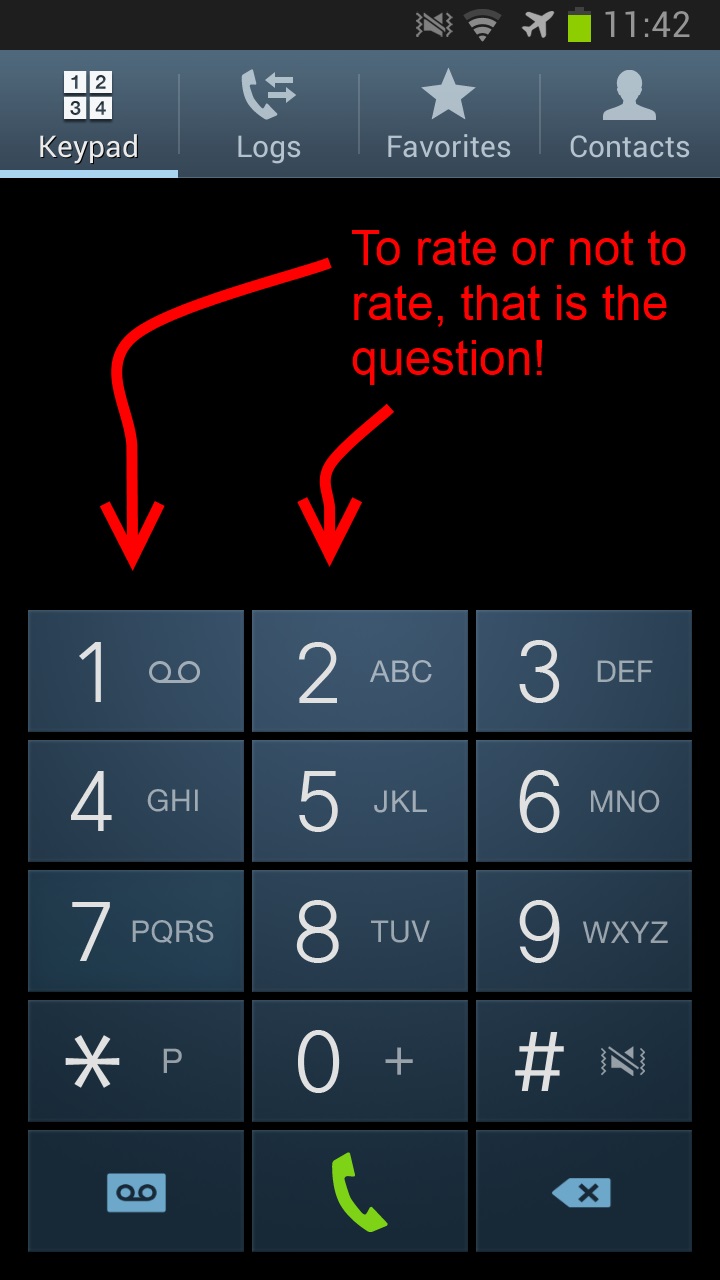Dial digit 1 voicemail key
The width and height of the screenshot is (720, 1280).
(136, 671)
